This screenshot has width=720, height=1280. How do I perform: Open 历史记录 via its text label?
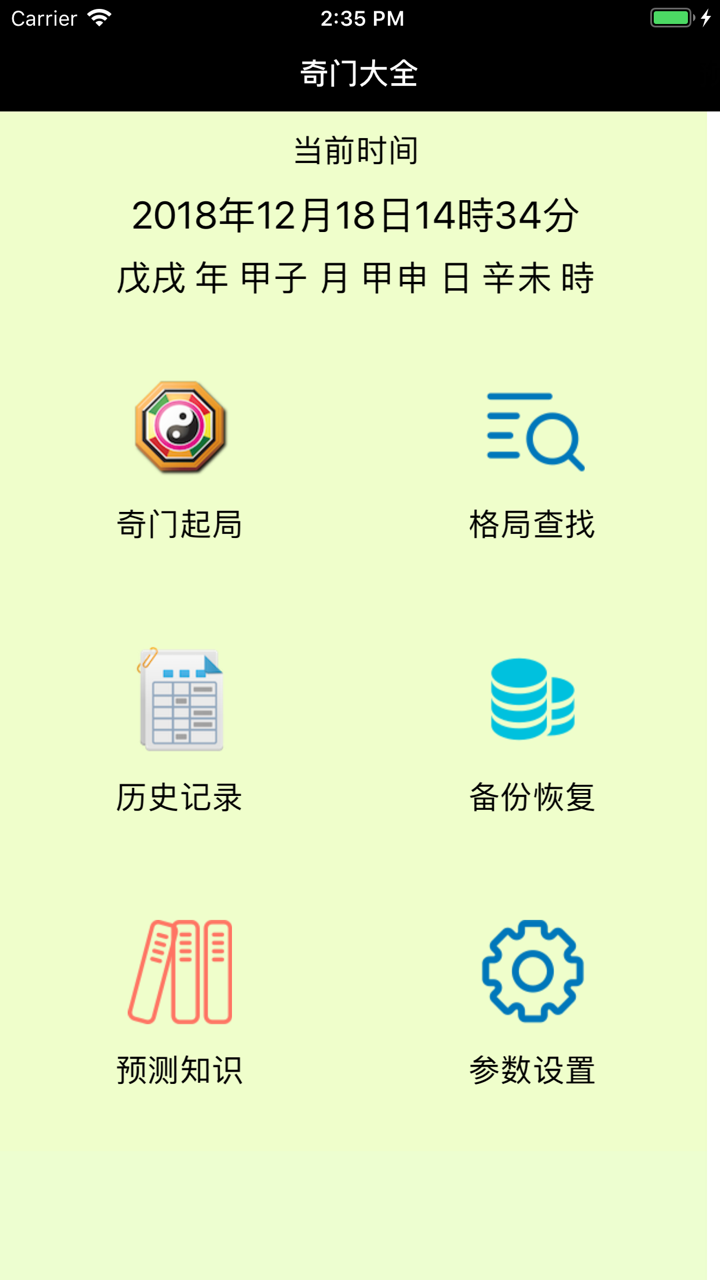pyautogui.click(x=179, y=796)
